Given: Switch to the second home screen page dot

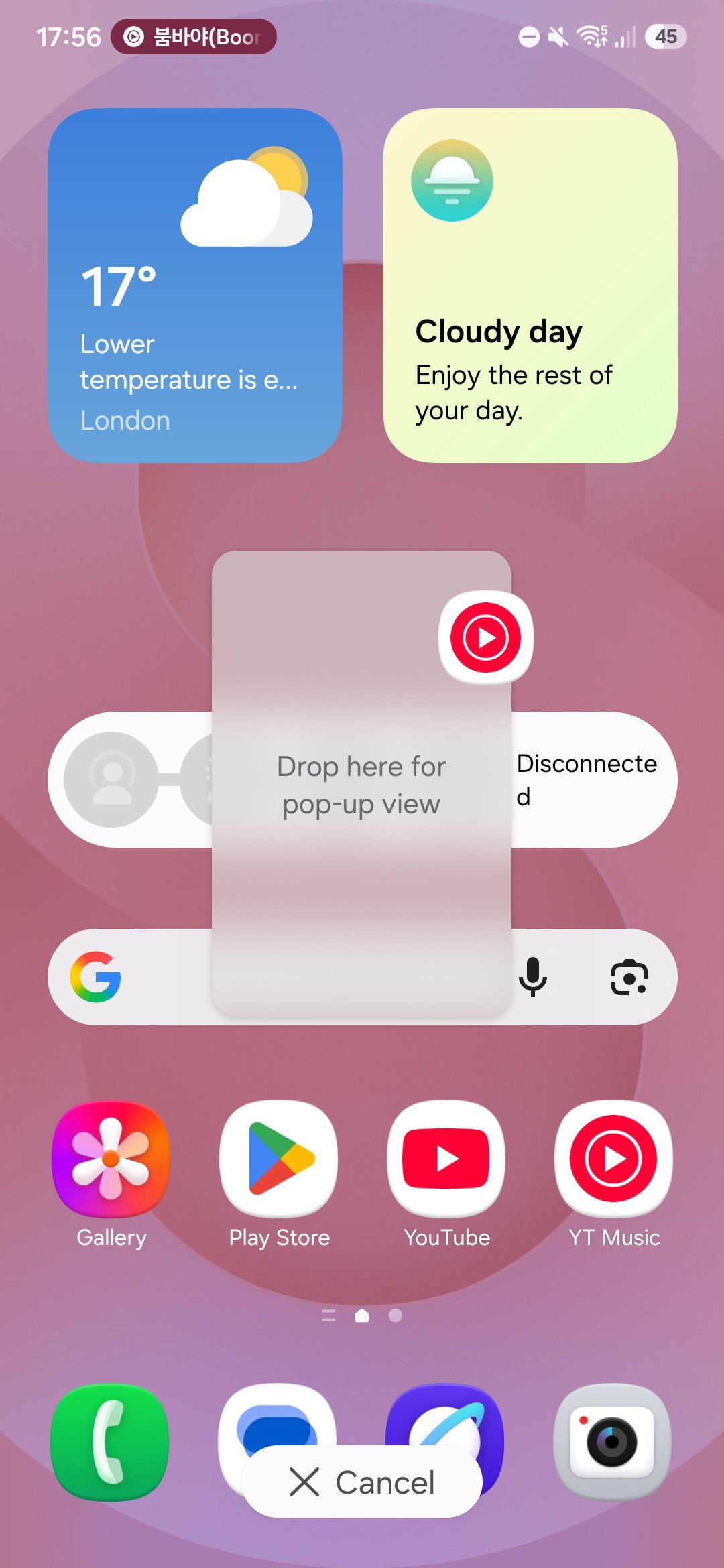Looking at the screenshot, I should point(397,1315).
